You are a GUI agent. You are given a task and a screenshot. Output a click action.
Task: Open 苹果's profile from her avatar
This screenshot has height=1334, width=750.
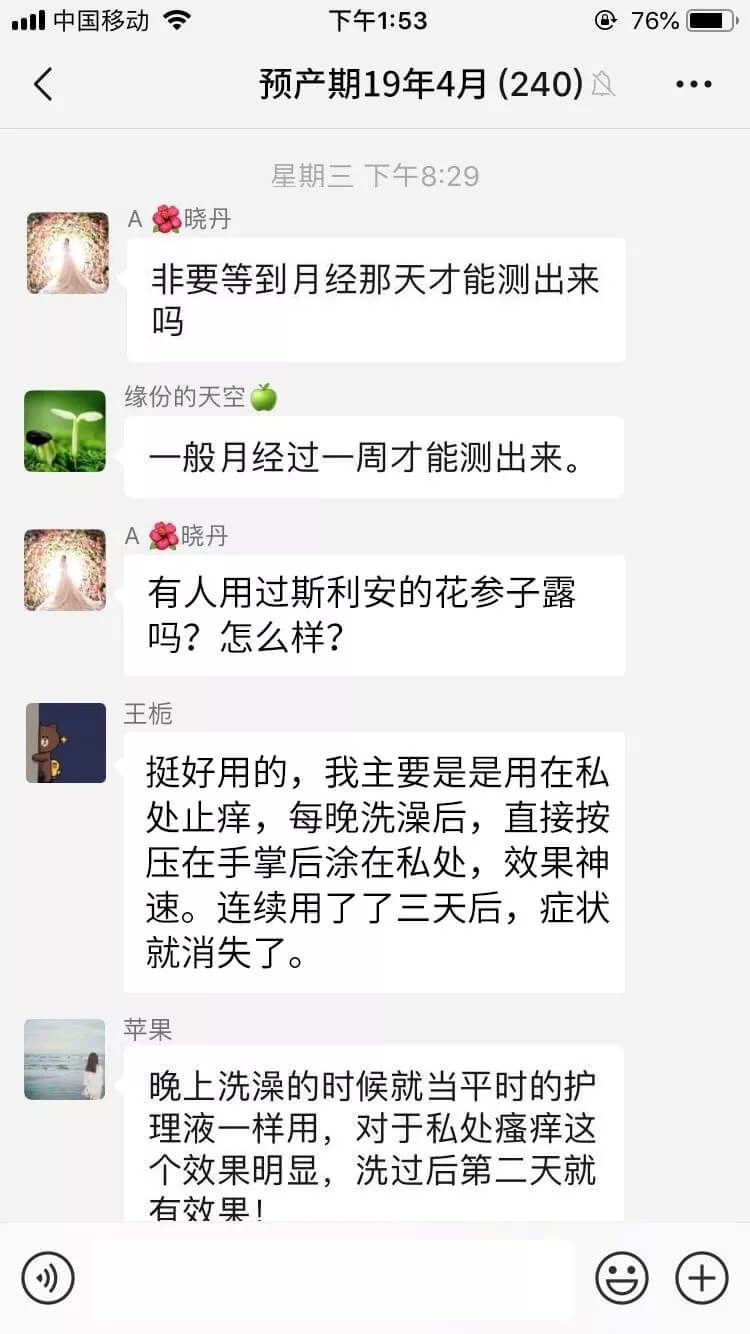pyautogui.click(x=65, y=1059)
